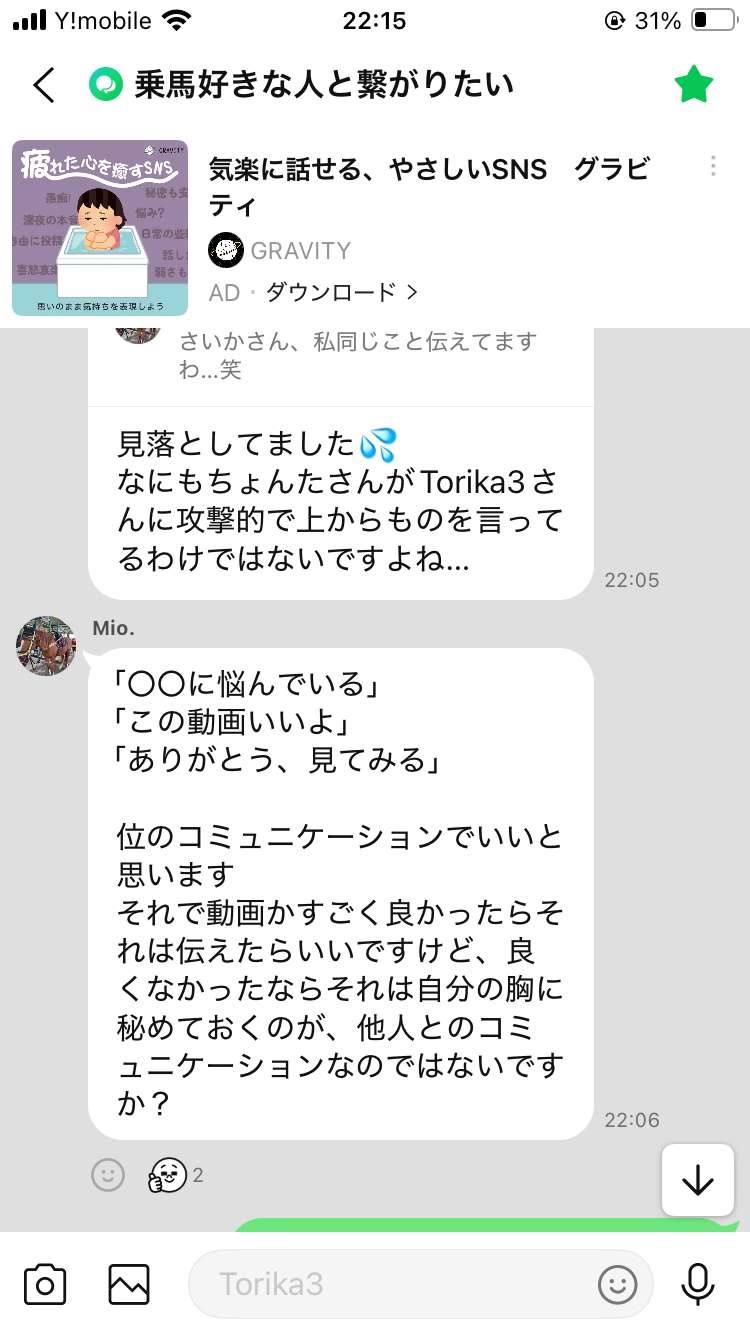Image resolution: width=750 pixels, height=1334 pixels.
Task: Go back from the chat room
Action: (x=44, y=85)
